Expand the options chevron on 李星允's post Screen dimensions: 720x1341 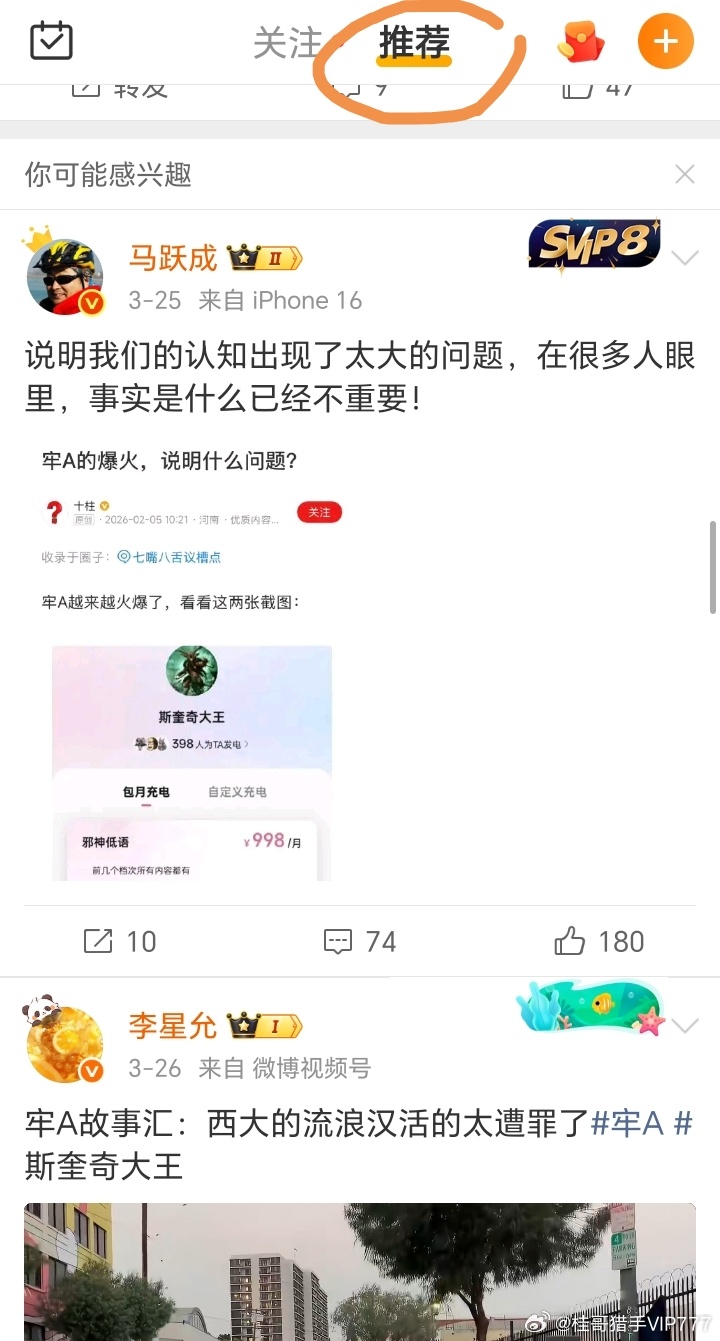686,1025
